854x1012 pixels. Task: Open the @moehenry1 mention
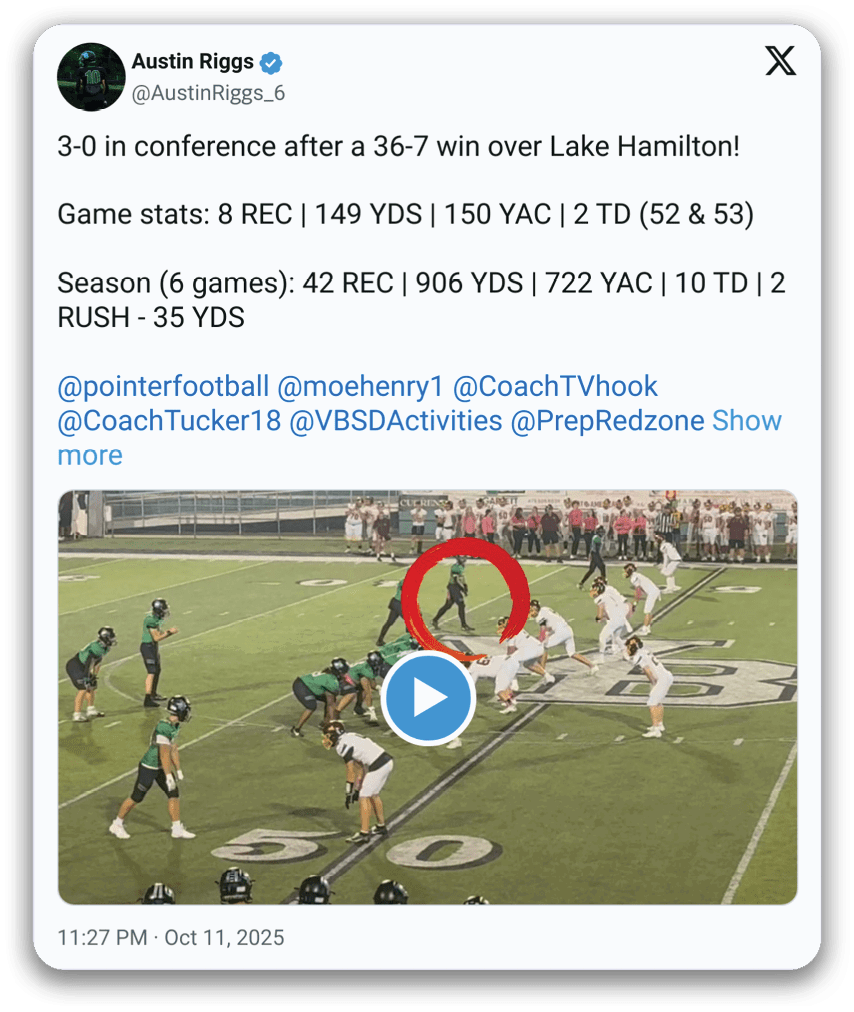(359, 386)
